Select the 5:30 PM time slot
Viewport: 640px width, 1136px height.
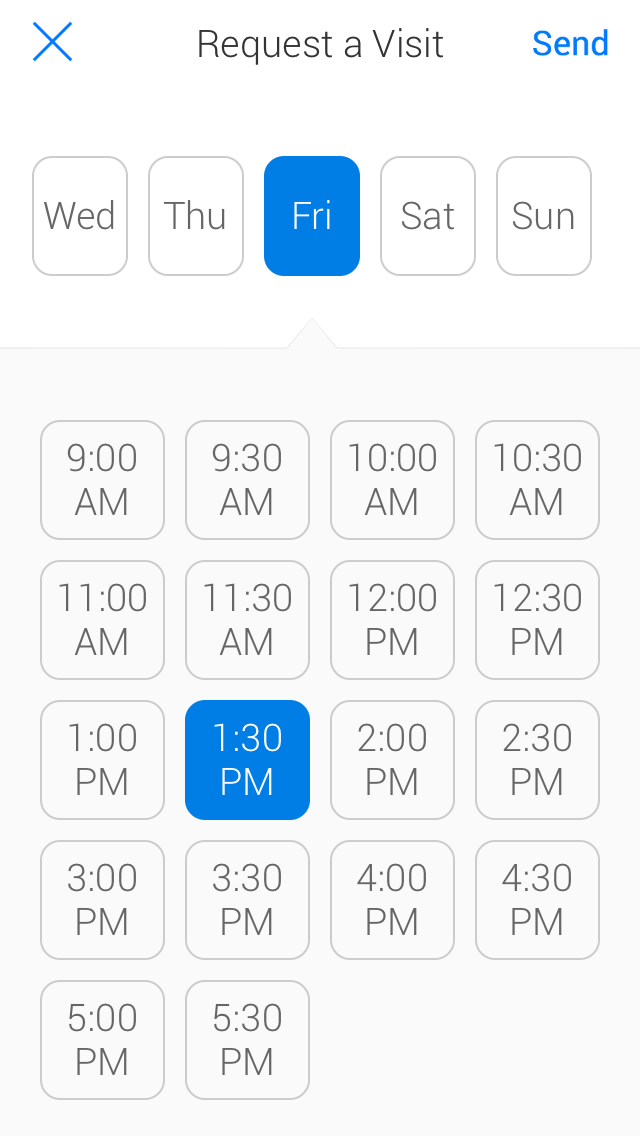tap(247, 1040)
